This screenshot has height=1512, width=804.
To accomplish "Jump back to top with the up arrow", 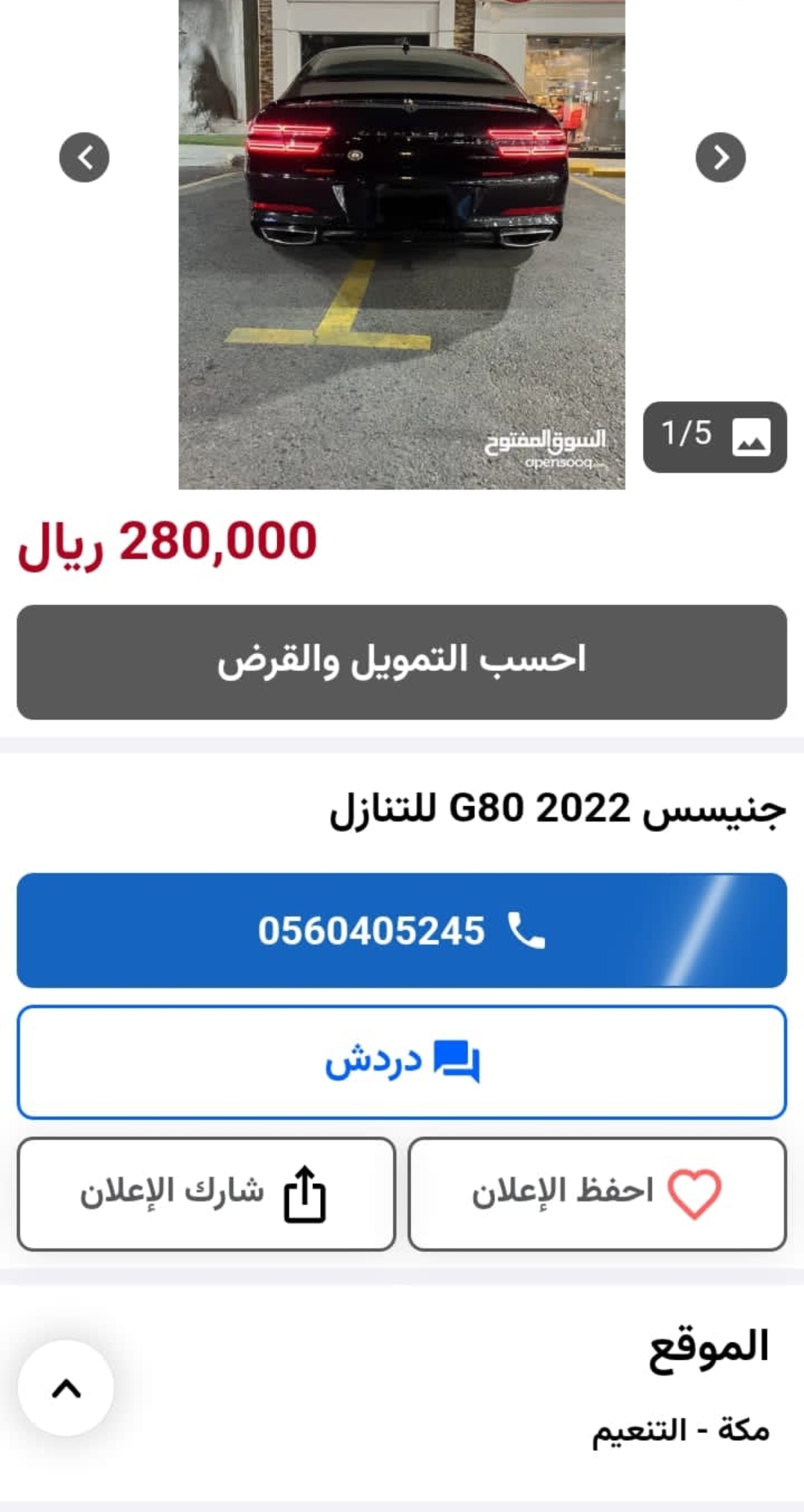I will 66,1388.
